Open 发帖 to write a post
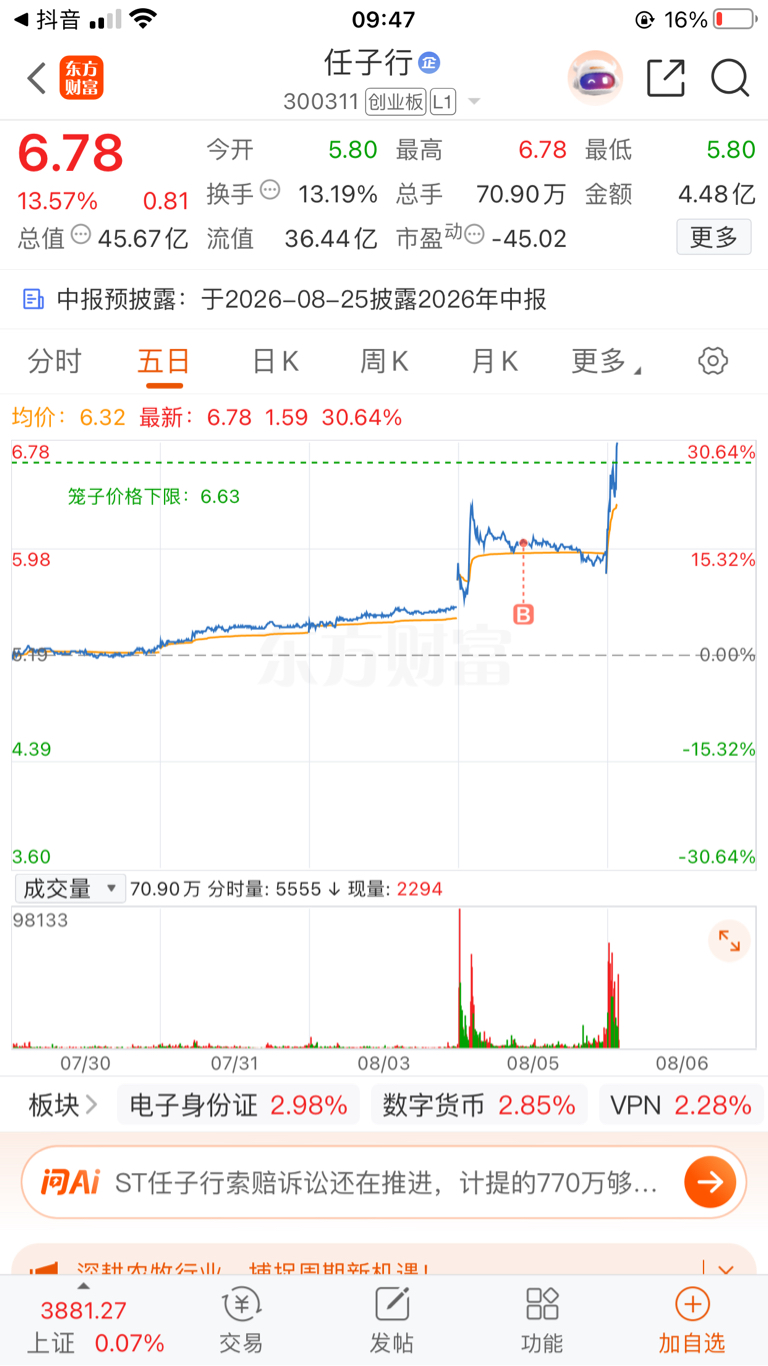Screen dimensions: 768x1366 tap(392, 1321)
